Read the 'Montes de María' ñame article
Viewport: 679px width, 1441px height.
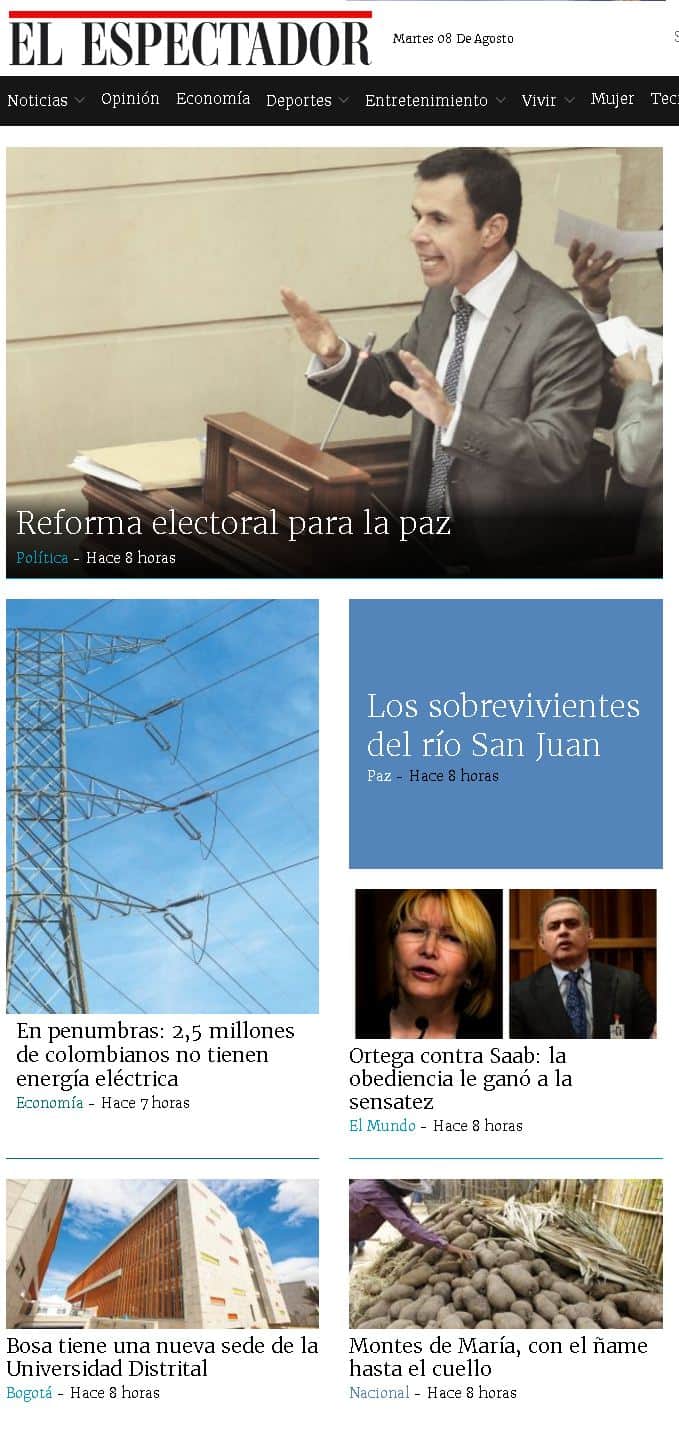point(498,1357)
